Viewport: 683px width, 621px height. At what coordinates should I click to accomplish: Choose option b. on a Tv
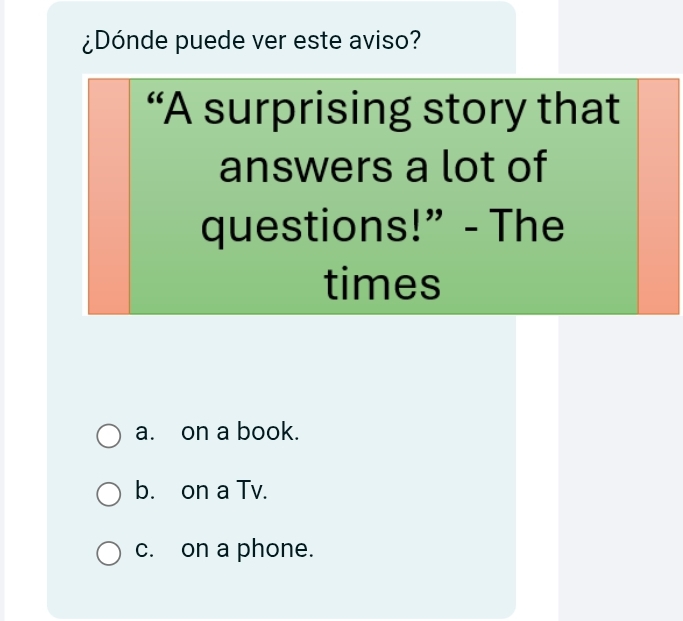[x=107, y=493]
